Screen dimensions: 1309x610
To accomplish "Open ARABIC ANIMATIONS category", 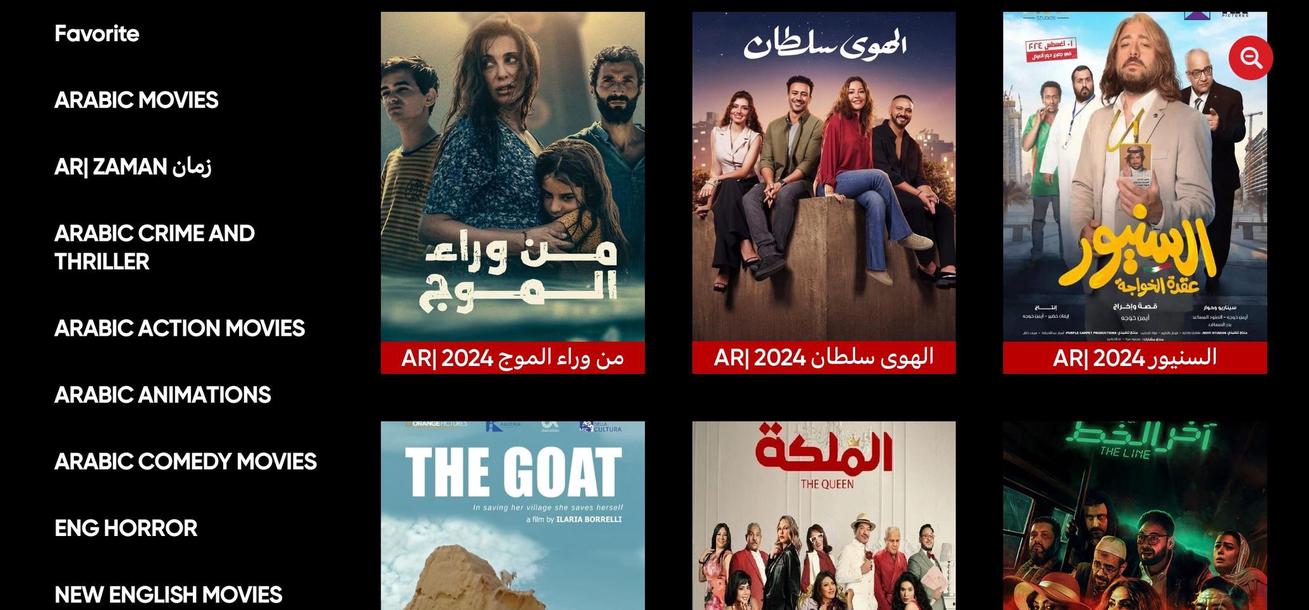I will pos(162,395).
